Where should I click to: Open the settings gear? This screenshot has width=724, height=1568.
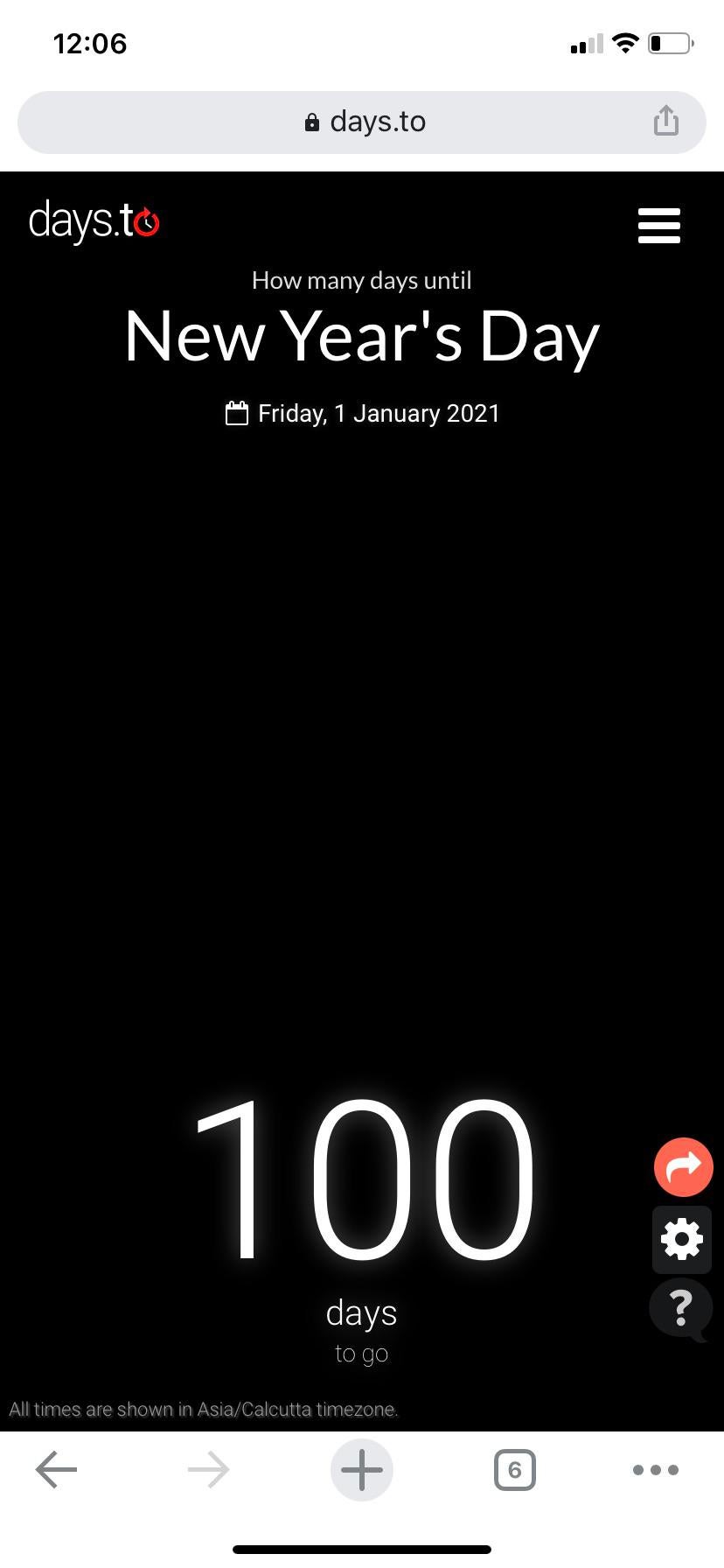[682, 1239]
